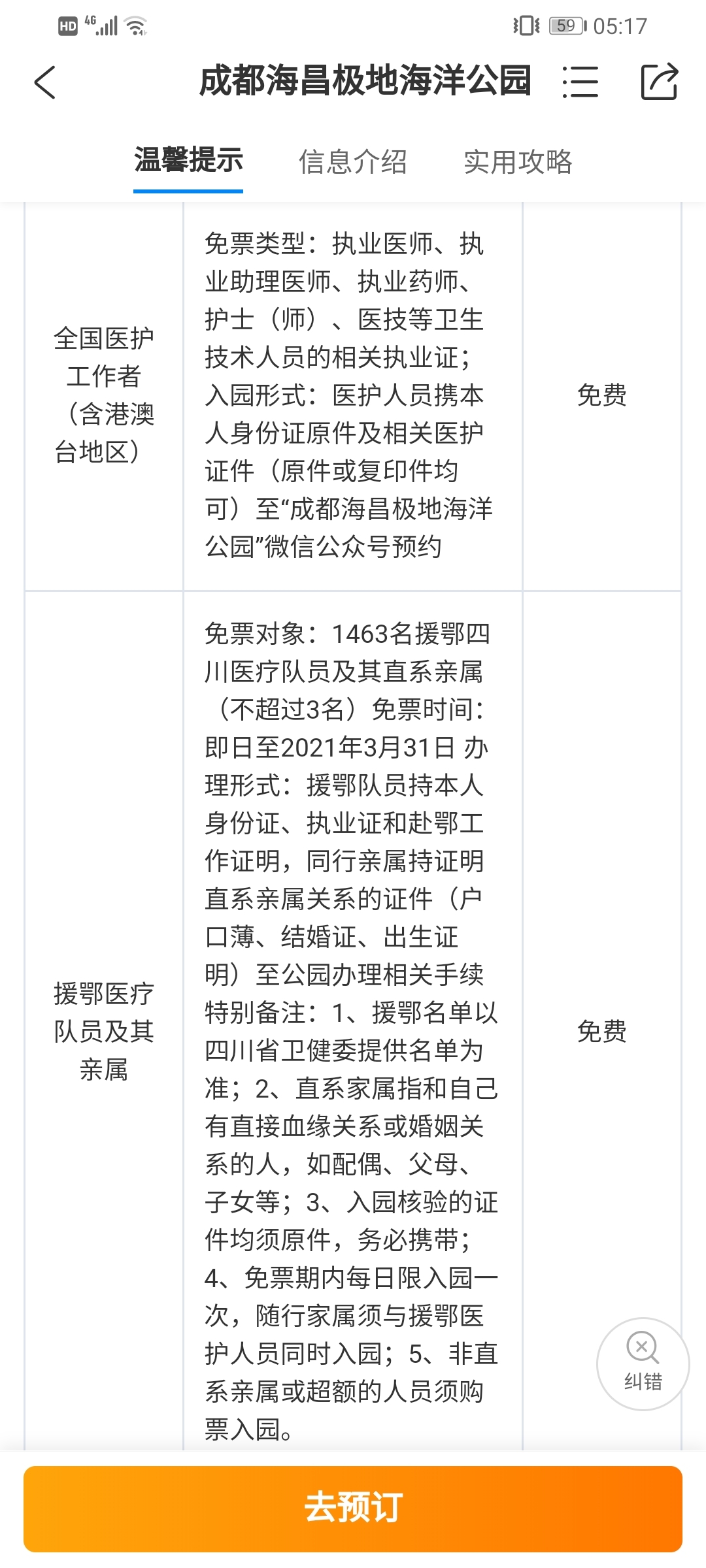Switch to the 实用攻略 tab
The height and width of the screenshot is (1568, 706).
coord(518,161)
